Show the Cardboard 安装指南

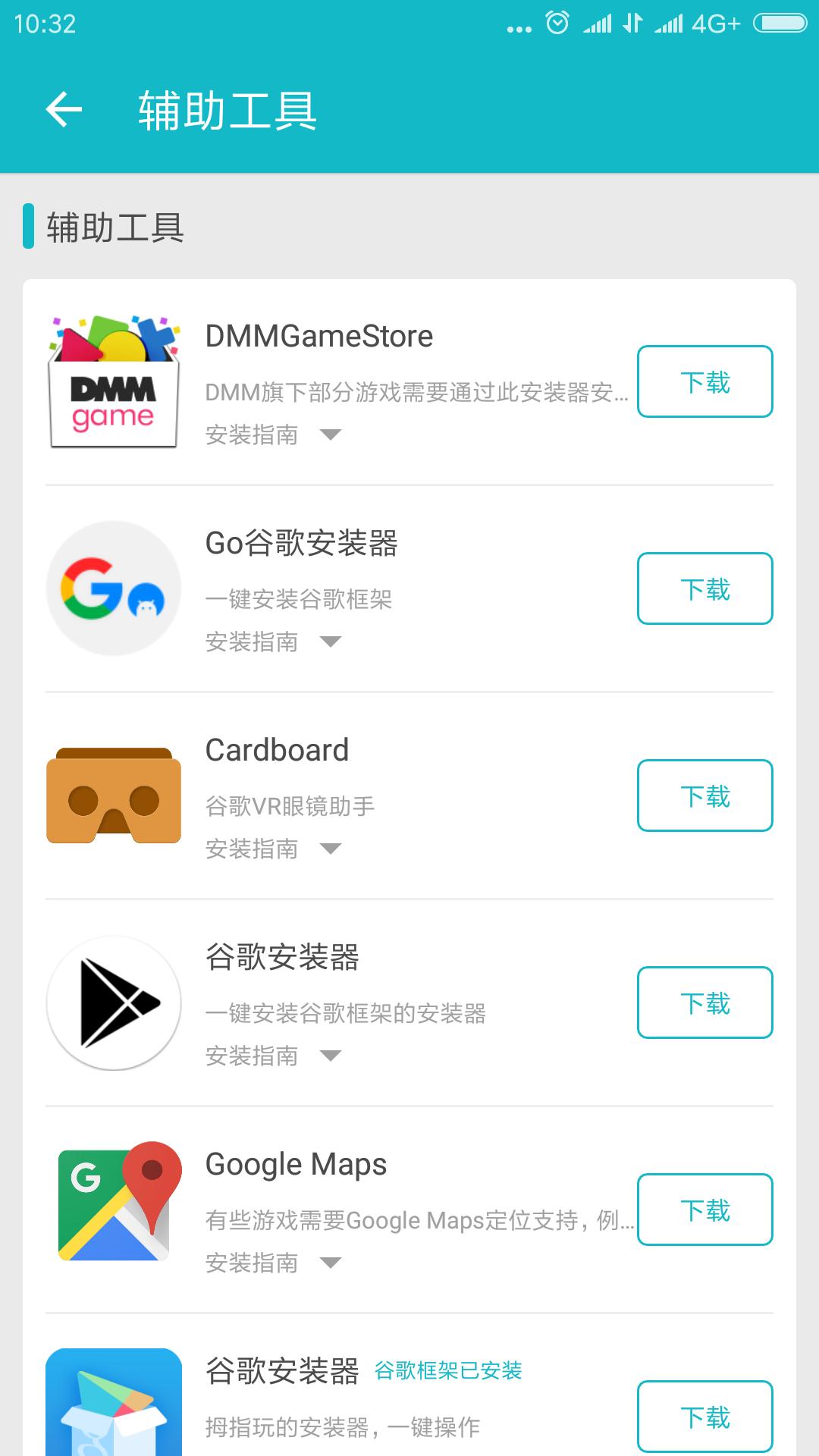pos(273,849)
